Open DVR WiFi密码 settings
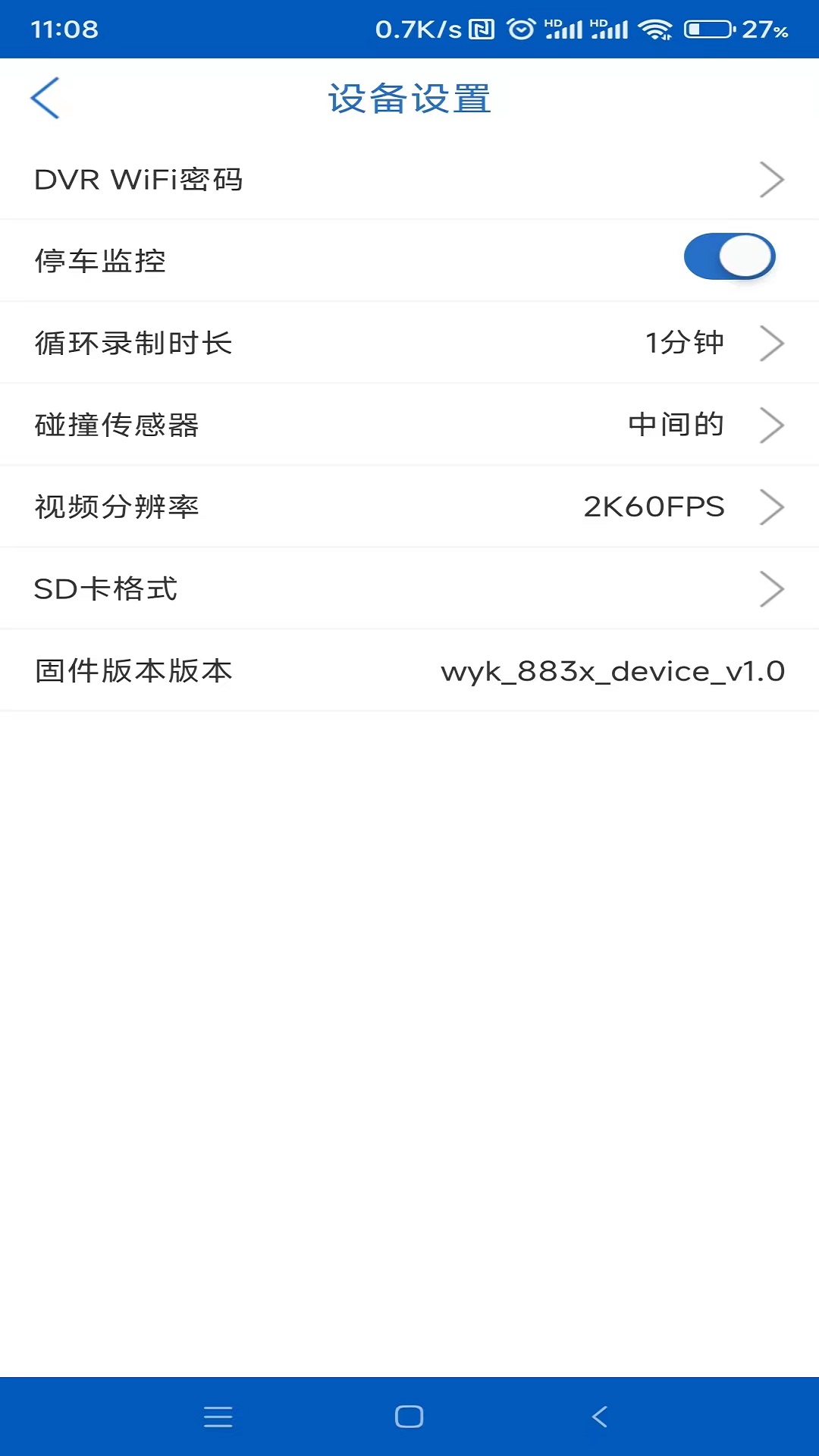Viewport: 819px width, 1456px height. coord(409,179)
